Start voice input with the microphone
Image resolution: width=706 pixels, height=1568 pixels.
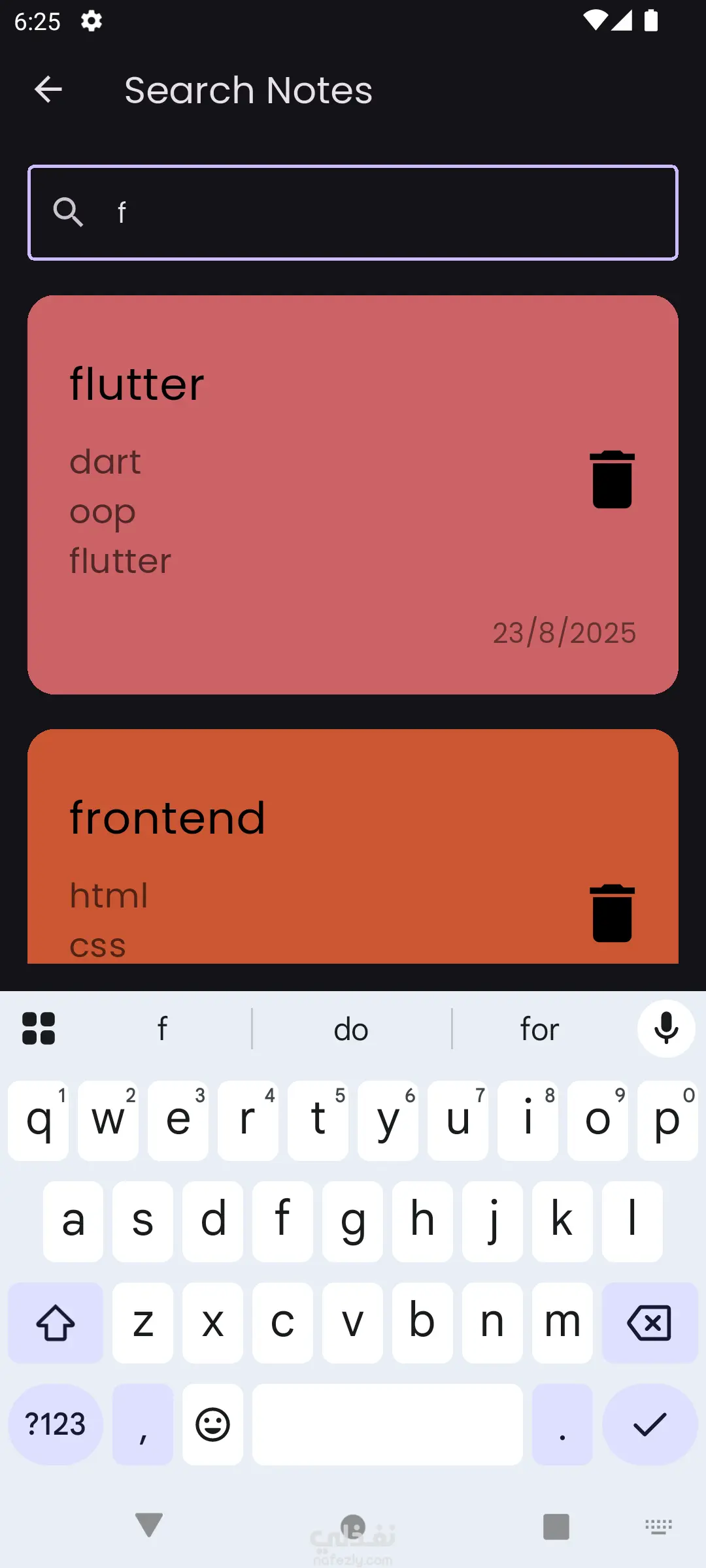(666, 1029)
